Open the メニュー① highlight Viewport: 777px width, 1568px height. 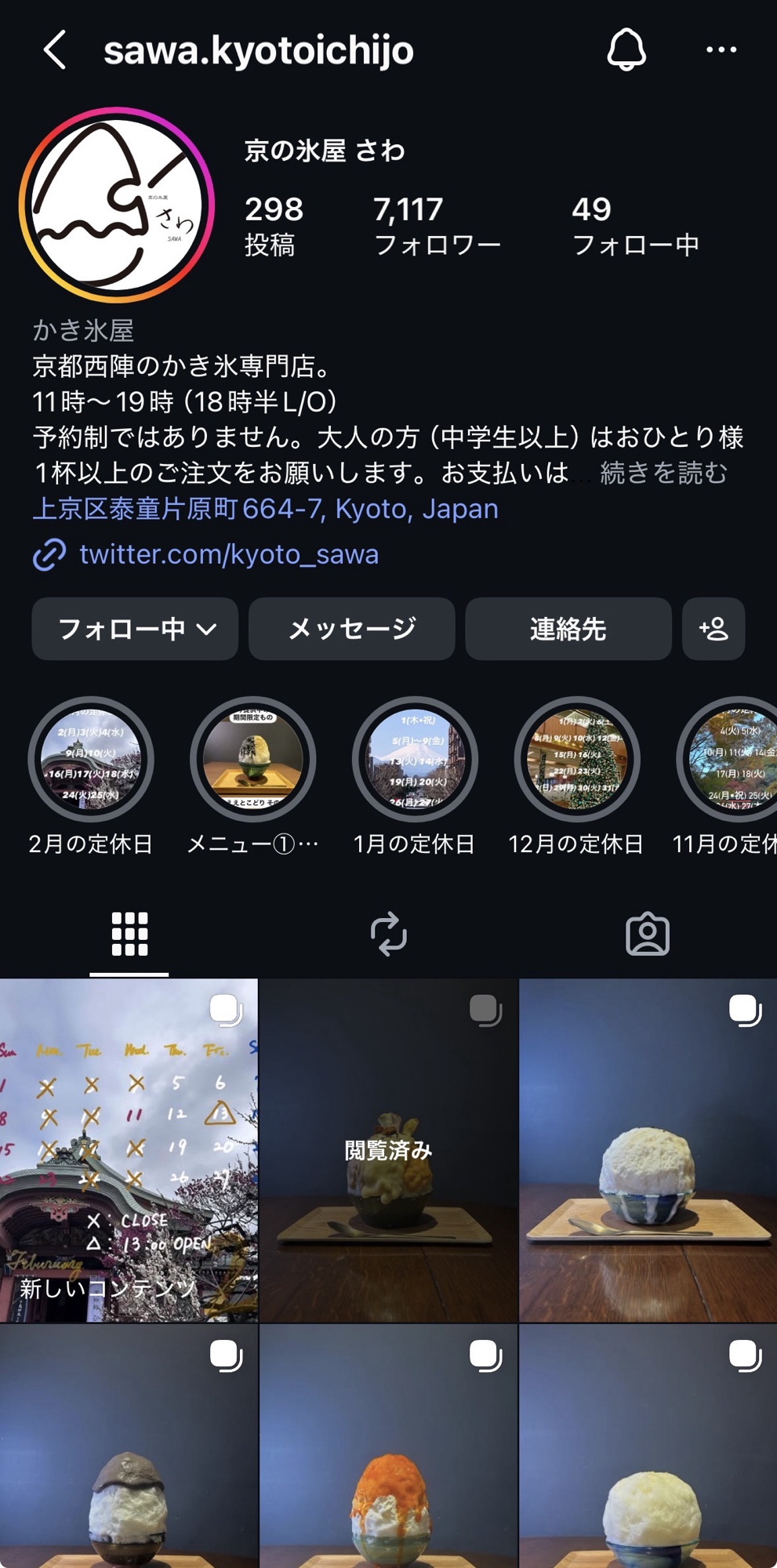[x=252, y=759]
